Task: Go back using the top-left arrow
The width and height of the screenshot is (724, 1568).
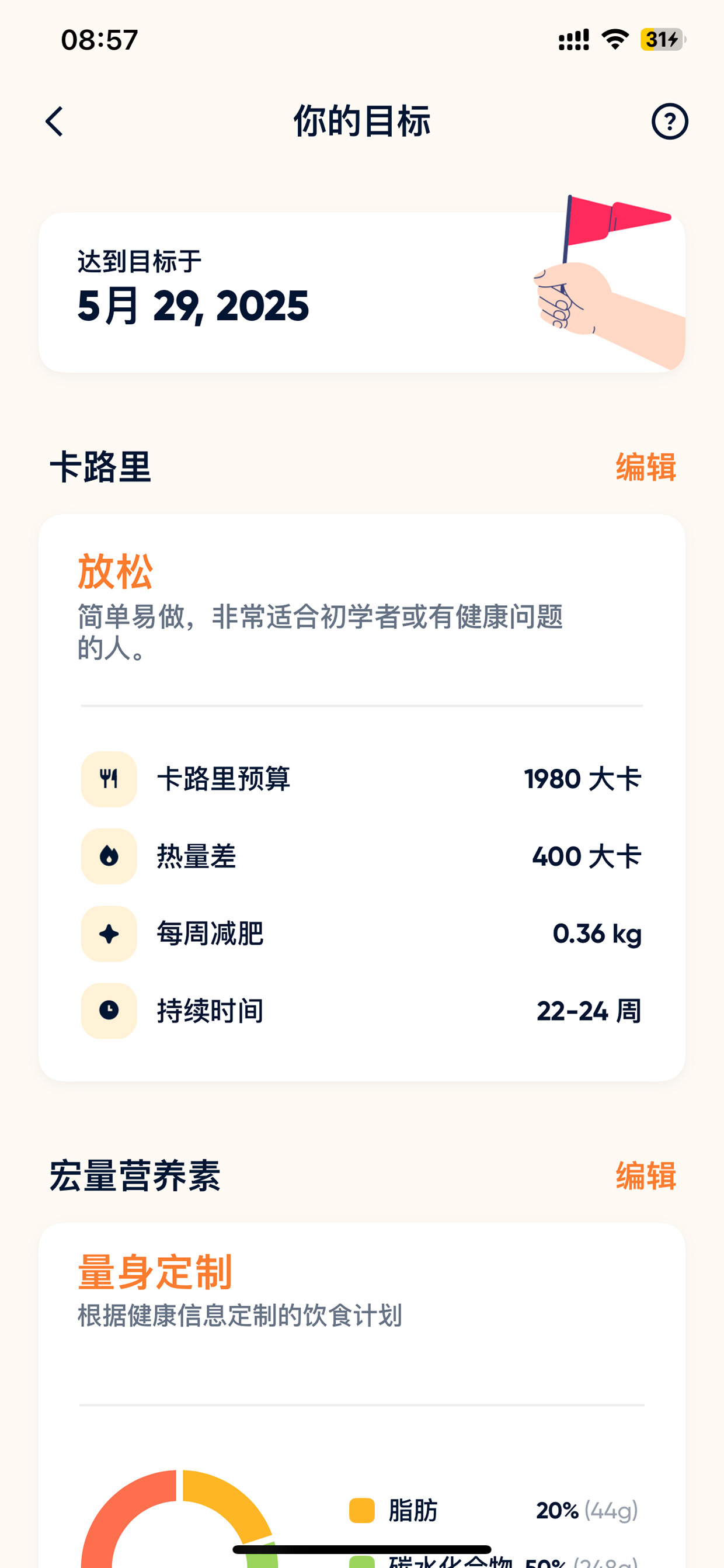Action: tap(54, 121)
